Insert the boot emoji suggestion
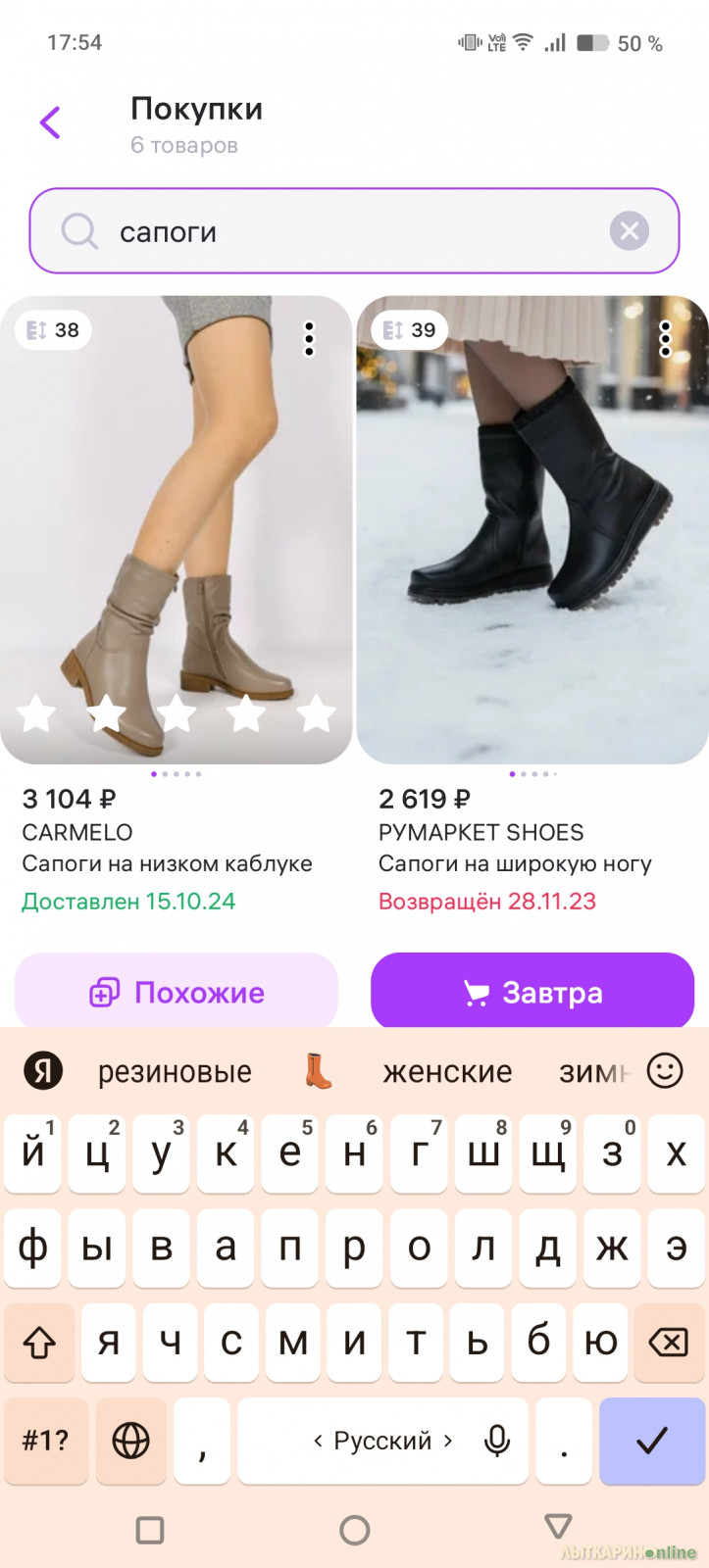 pos(318,1071)
